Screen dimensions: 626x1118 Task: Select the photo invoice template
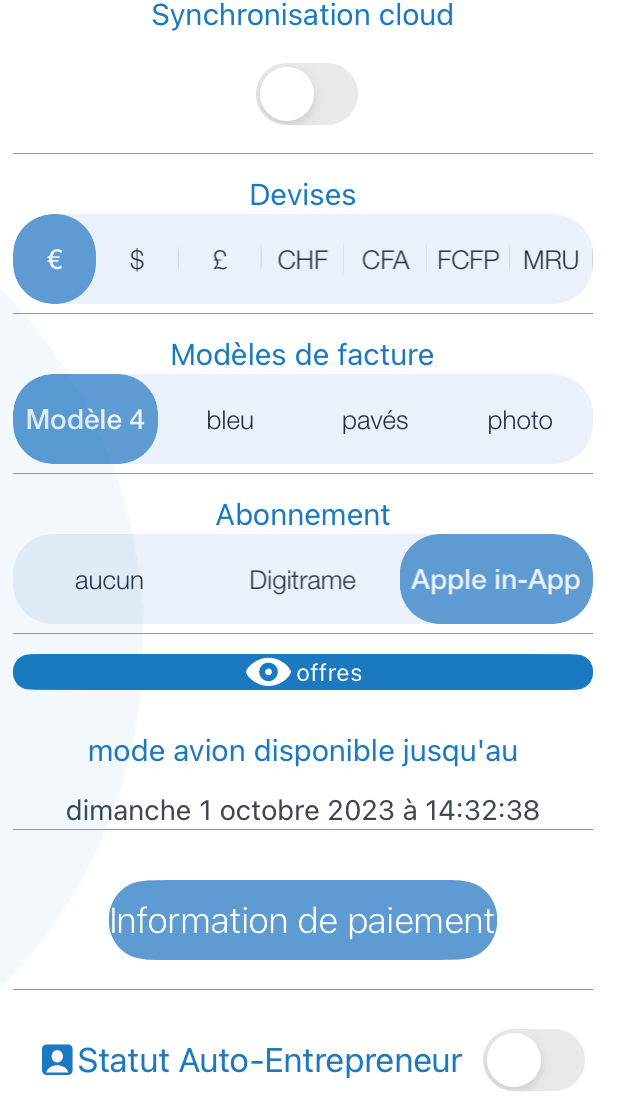pos(520,419)
